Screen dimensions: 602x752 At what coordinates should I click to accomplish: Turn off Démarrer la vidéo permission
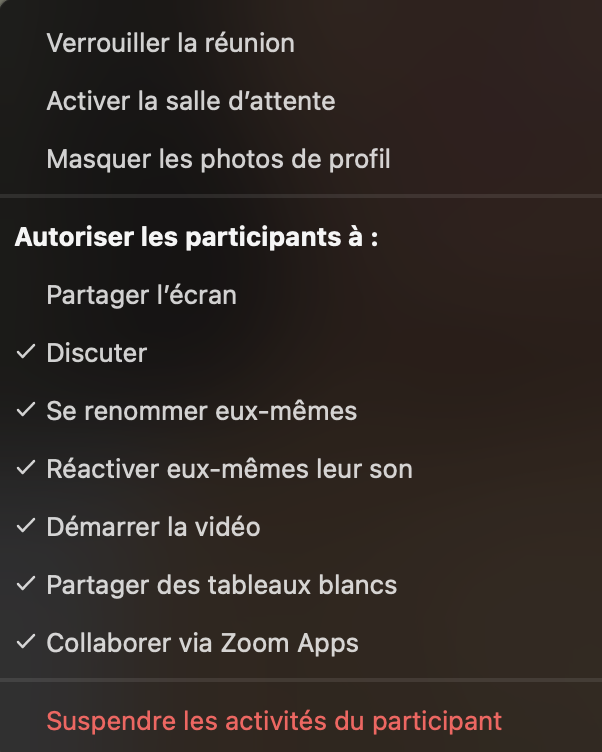[153, 527]
